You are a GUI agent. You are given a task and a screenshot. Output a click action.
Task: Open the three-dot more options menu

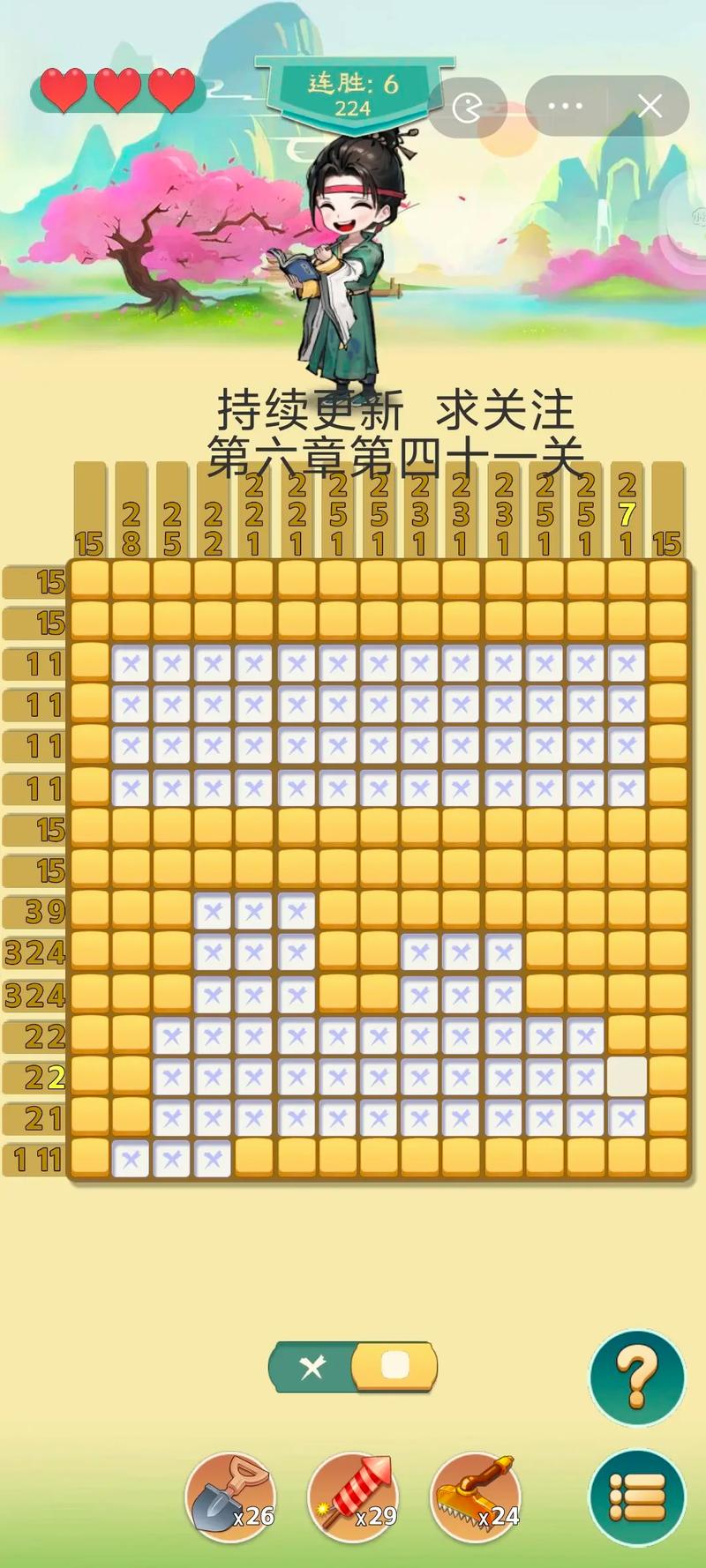coord(565,107)
